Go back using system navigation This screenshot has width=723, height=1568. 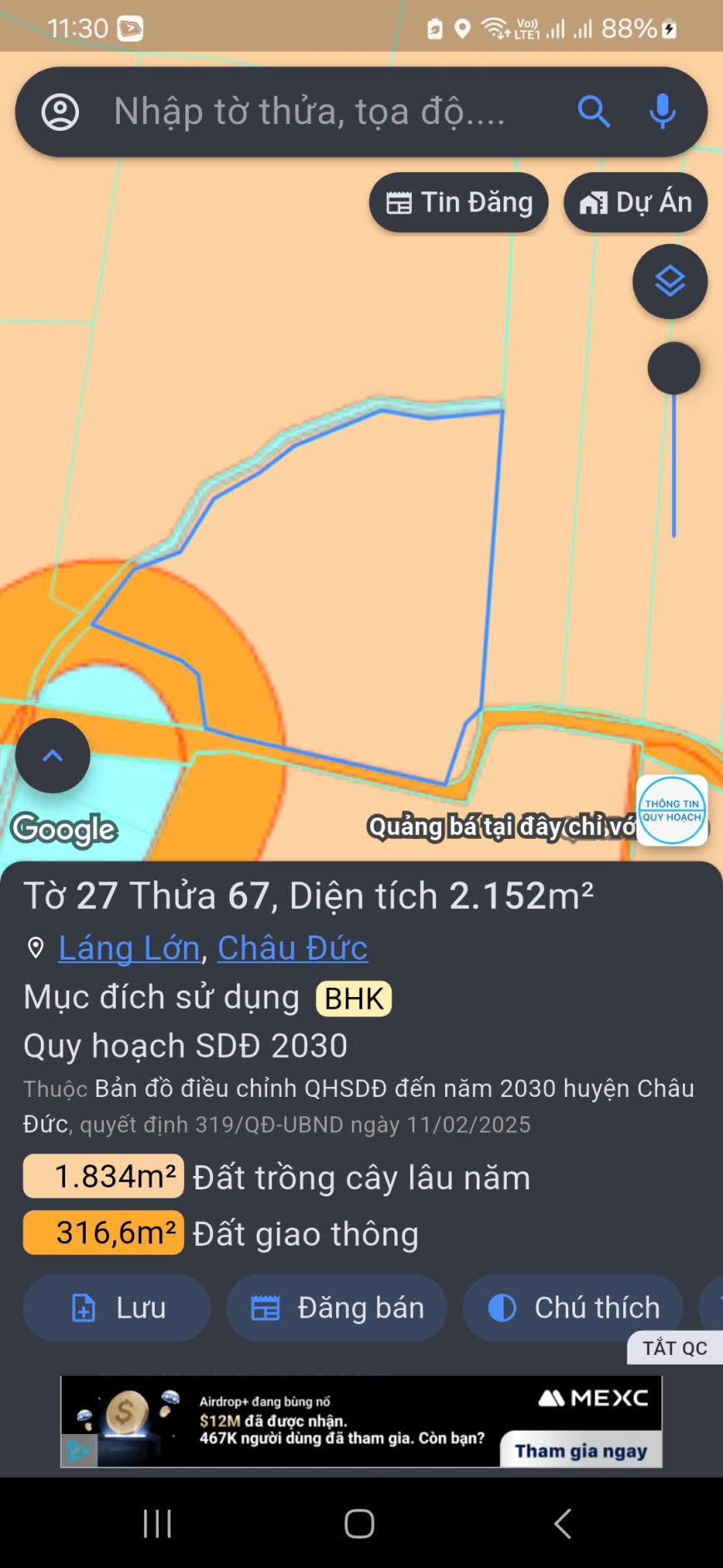562,1524
